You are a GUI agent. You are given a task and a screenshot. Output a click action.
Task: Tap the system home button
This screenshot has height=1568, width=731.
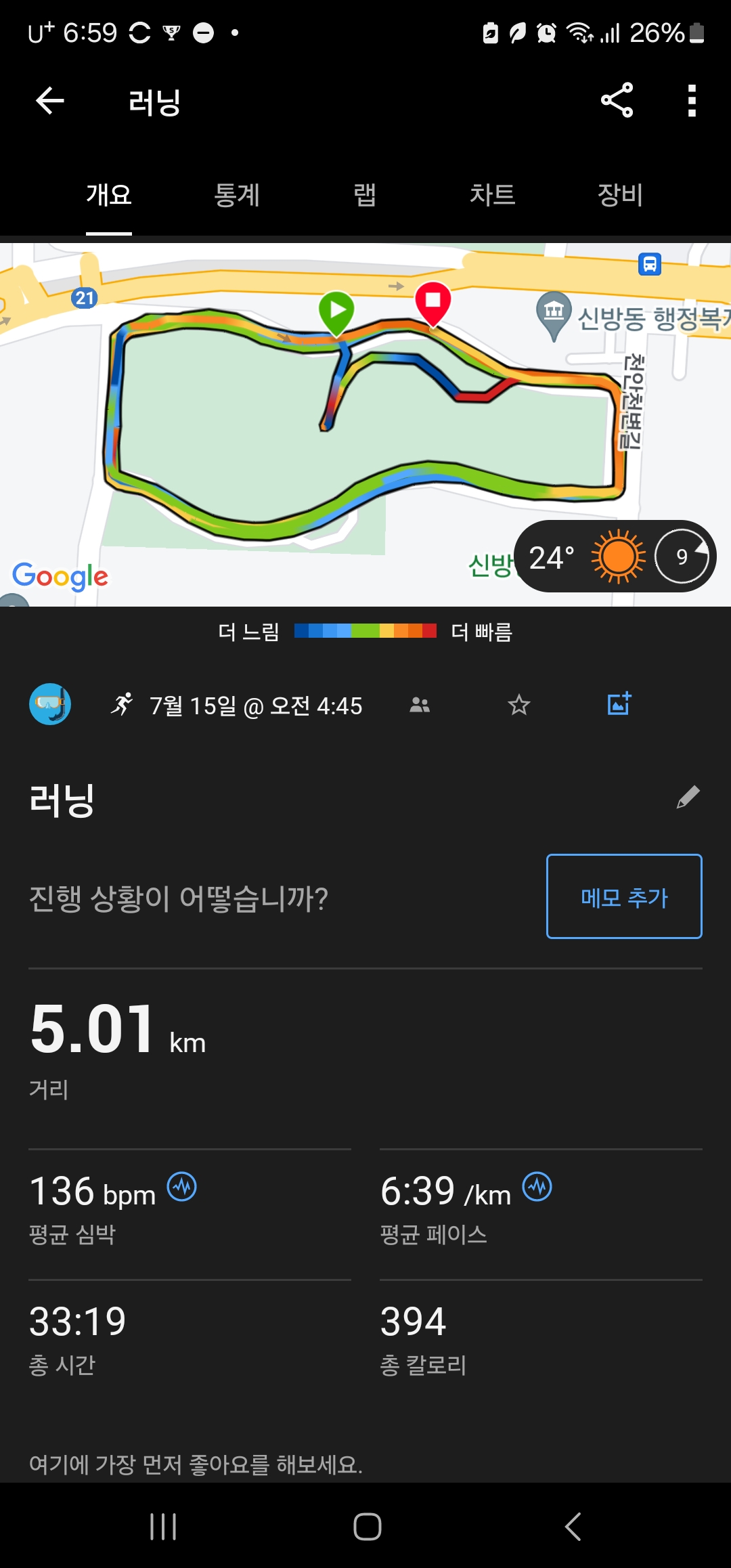pos(368,1526)
